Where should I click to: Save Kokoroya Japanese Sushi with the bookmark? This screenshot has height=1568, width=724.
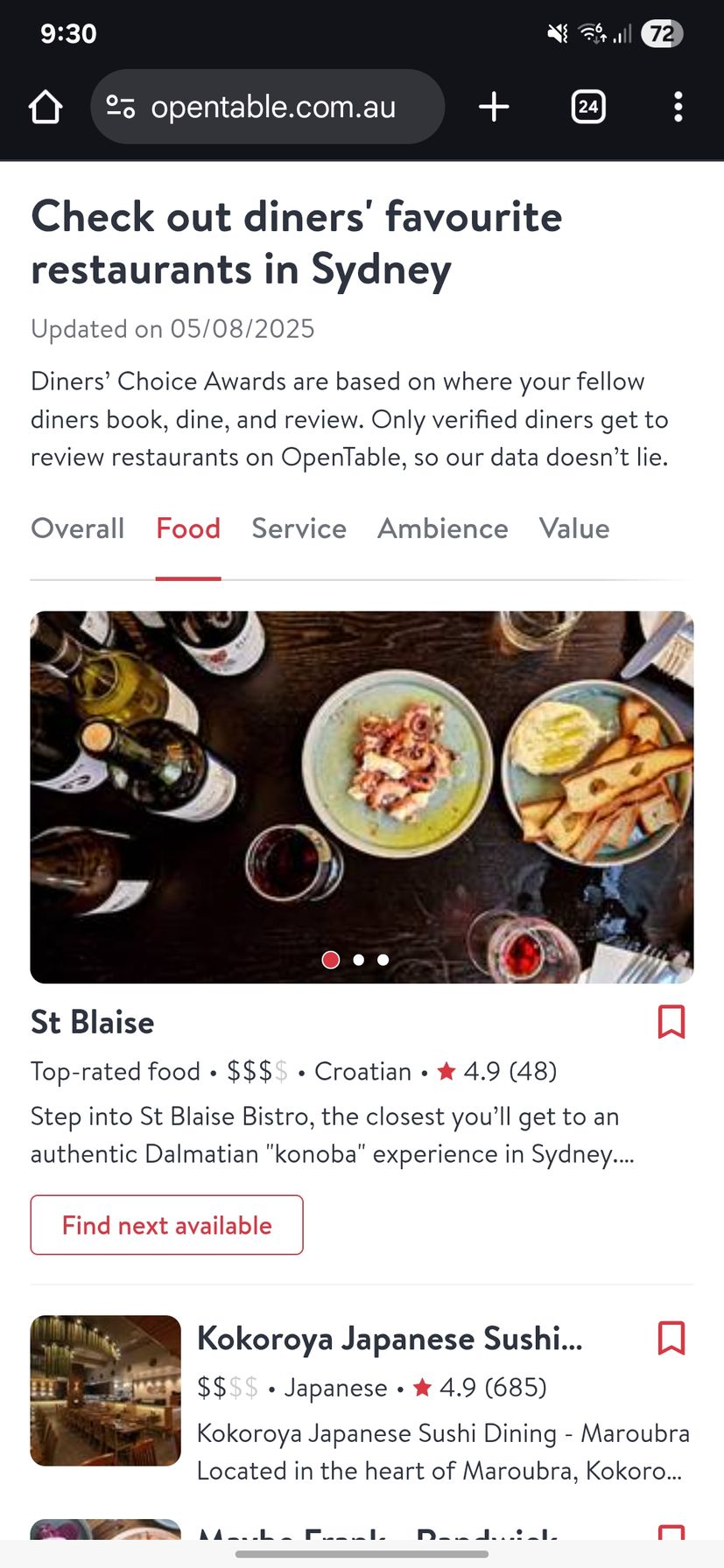pyautogui.click(x=671, y=1338)
